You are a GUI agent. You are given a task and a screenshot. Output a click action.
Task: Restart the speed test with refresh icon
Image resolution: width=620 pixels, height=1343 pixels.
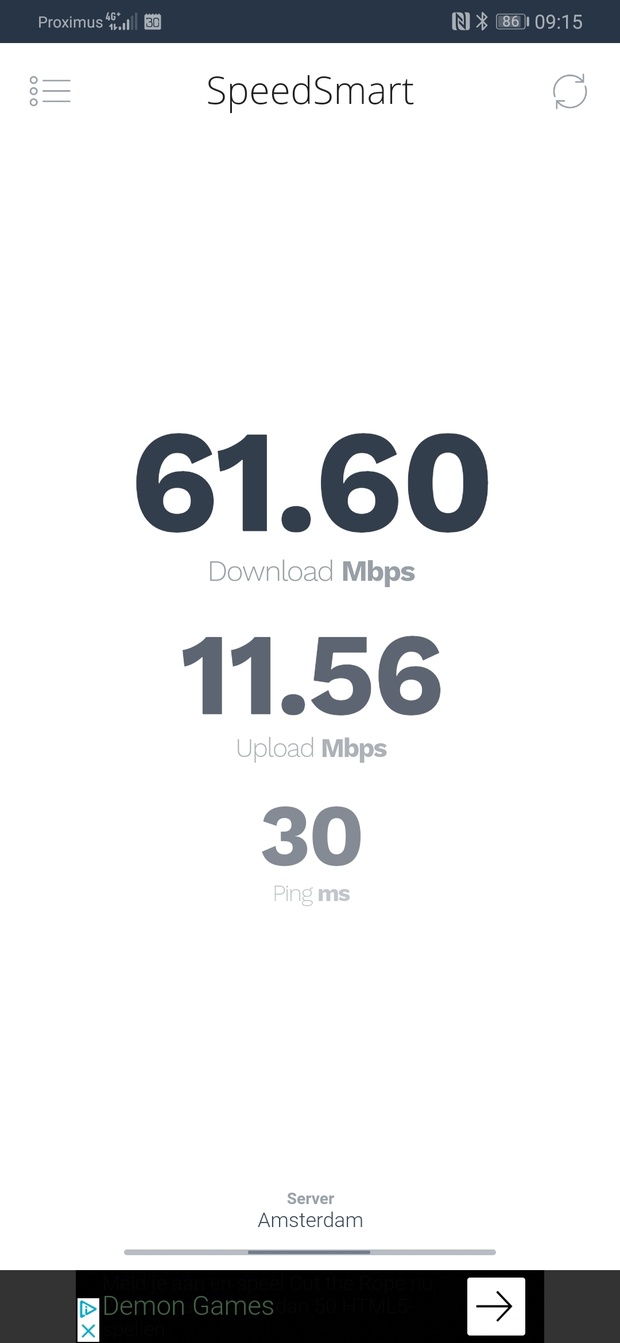569,92
